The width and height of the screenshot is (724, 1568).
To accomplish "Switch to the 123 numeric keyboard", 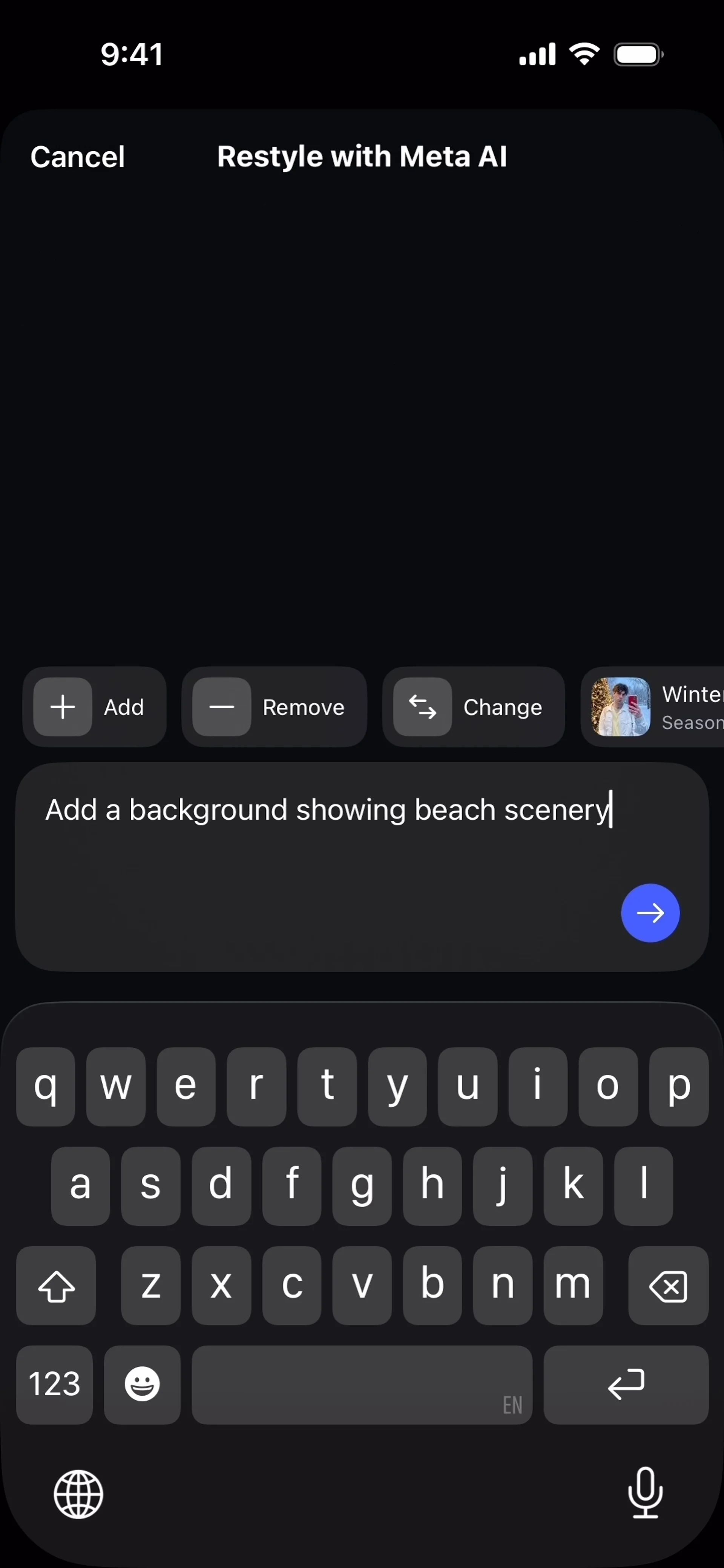I will [54, 1384].
